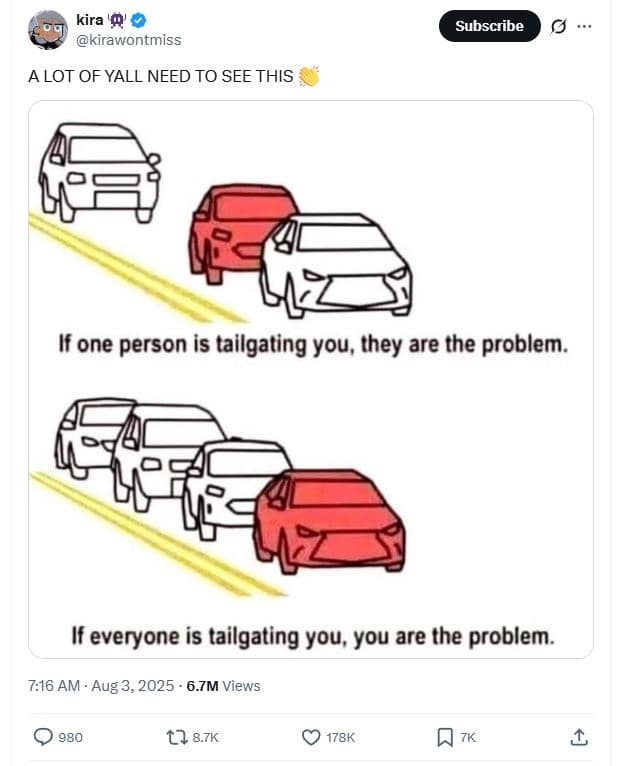Screen dimensions: 617x766
Task: Repost this tweet
Action: tap(176, 737)
